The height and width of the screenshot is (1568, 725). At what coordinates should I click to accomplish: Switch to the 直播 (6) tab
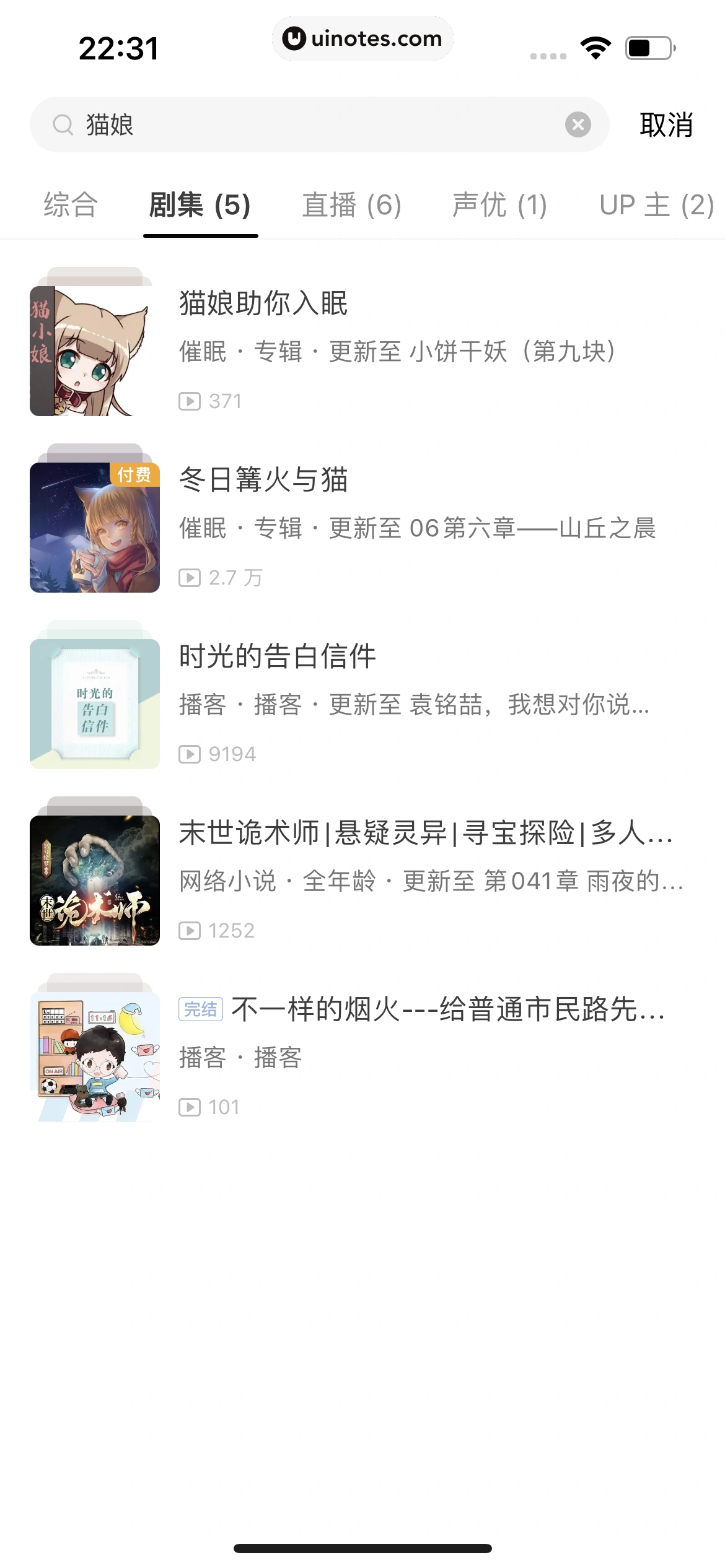(x=351, y=205)
